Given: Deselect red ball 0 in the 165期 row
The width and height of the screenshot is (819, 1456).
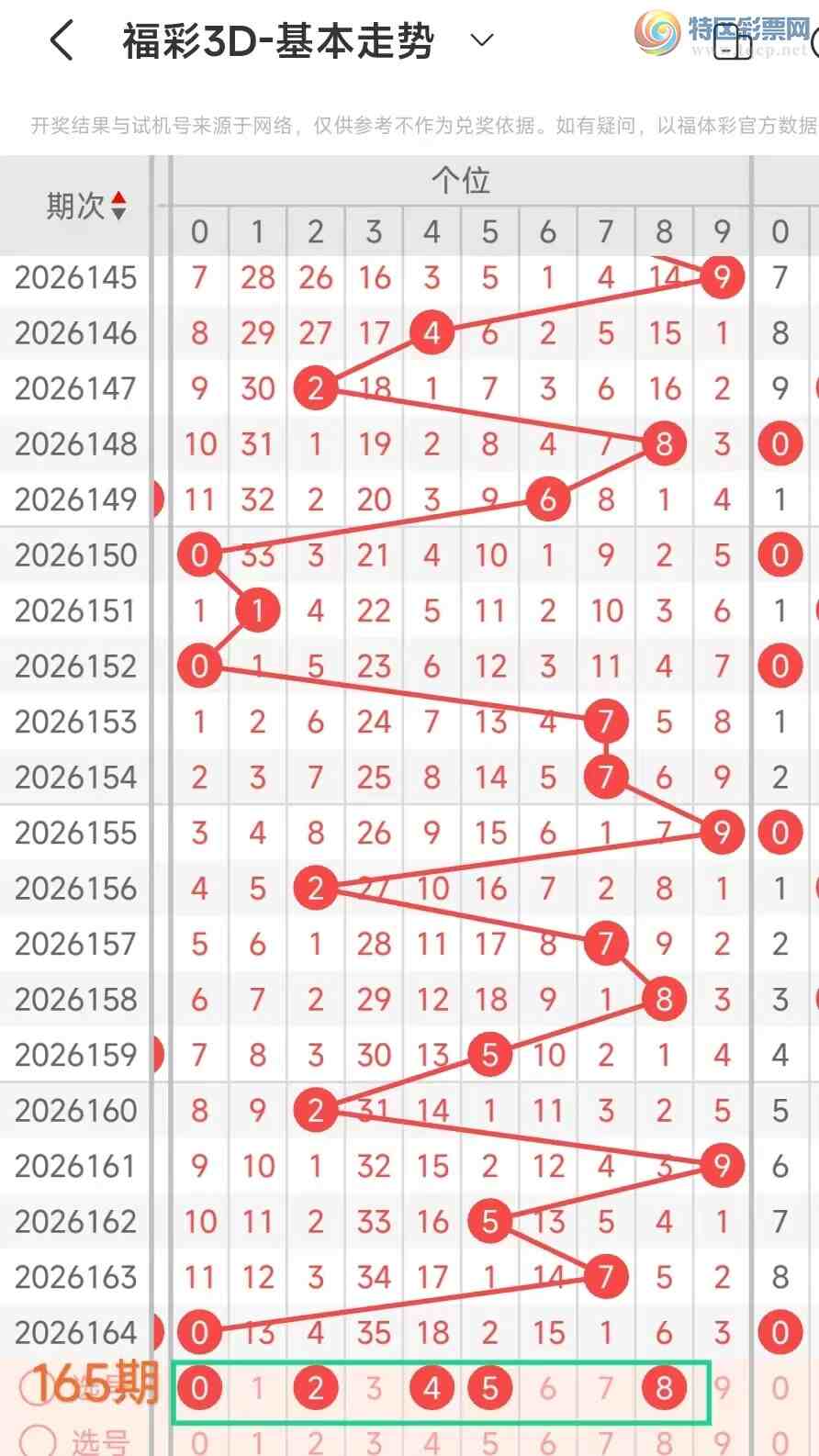Looking at the screenshot, I should 199,1388.
